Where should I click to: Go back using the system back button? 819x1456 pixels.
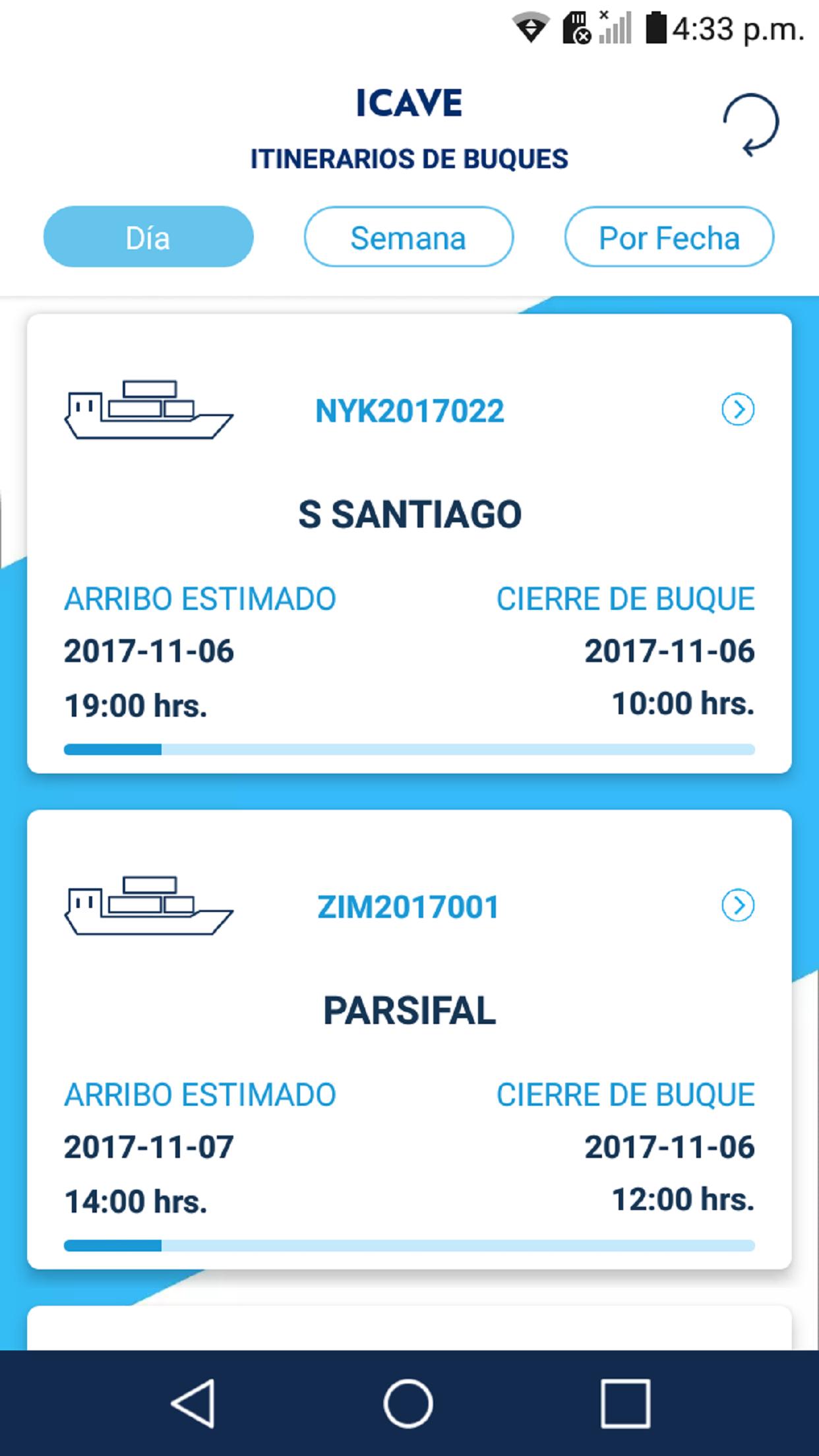pyautogui.click(x=193, y=1403)
